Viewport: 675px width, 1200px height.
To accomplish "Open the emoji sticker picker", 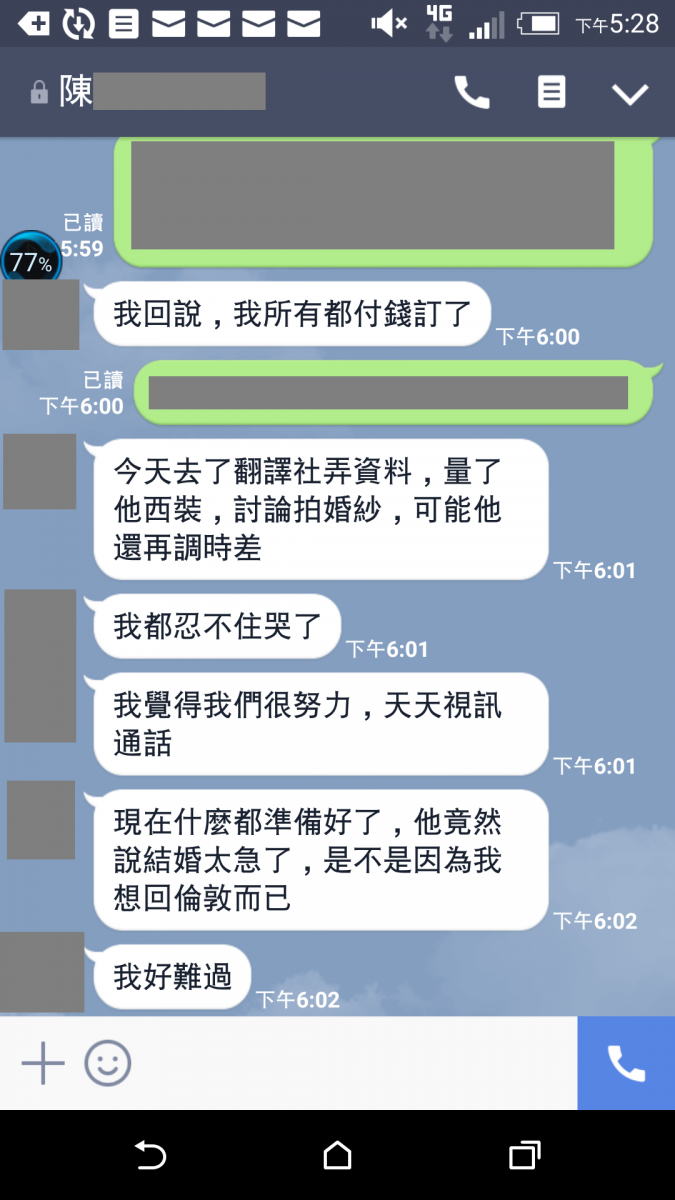I will [x=108, y=1063].
